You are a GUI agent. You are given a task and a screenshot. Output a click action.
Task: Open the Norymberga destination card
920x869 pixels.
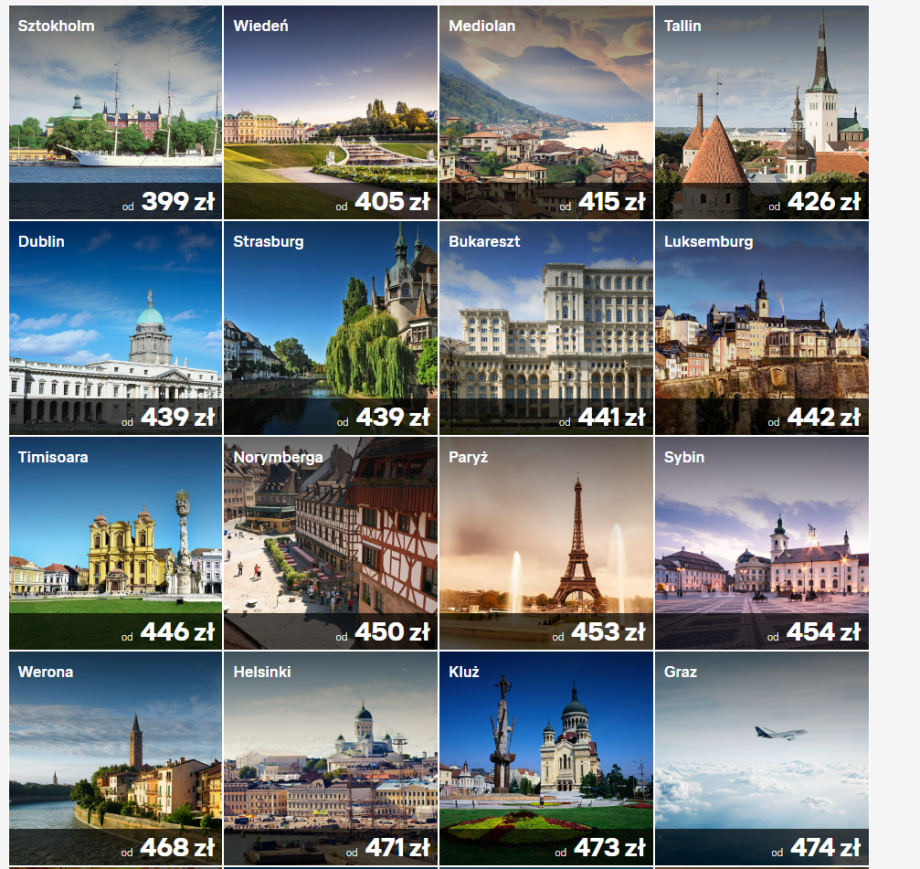(x=330, y=543)
